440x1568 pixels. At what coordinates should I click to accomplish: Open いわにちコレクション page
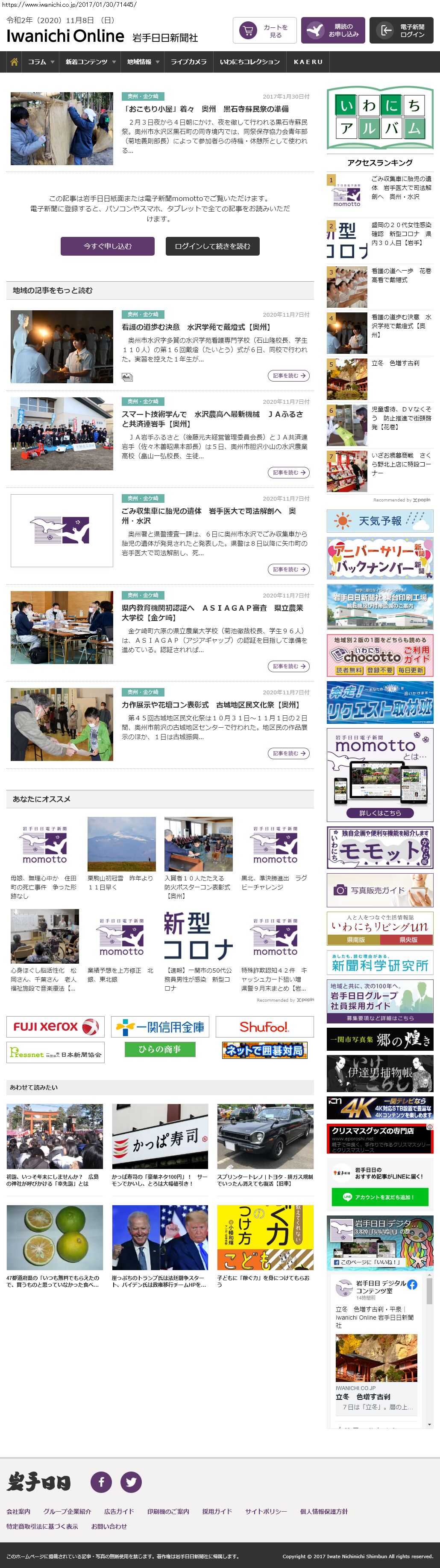pos(250,62)
